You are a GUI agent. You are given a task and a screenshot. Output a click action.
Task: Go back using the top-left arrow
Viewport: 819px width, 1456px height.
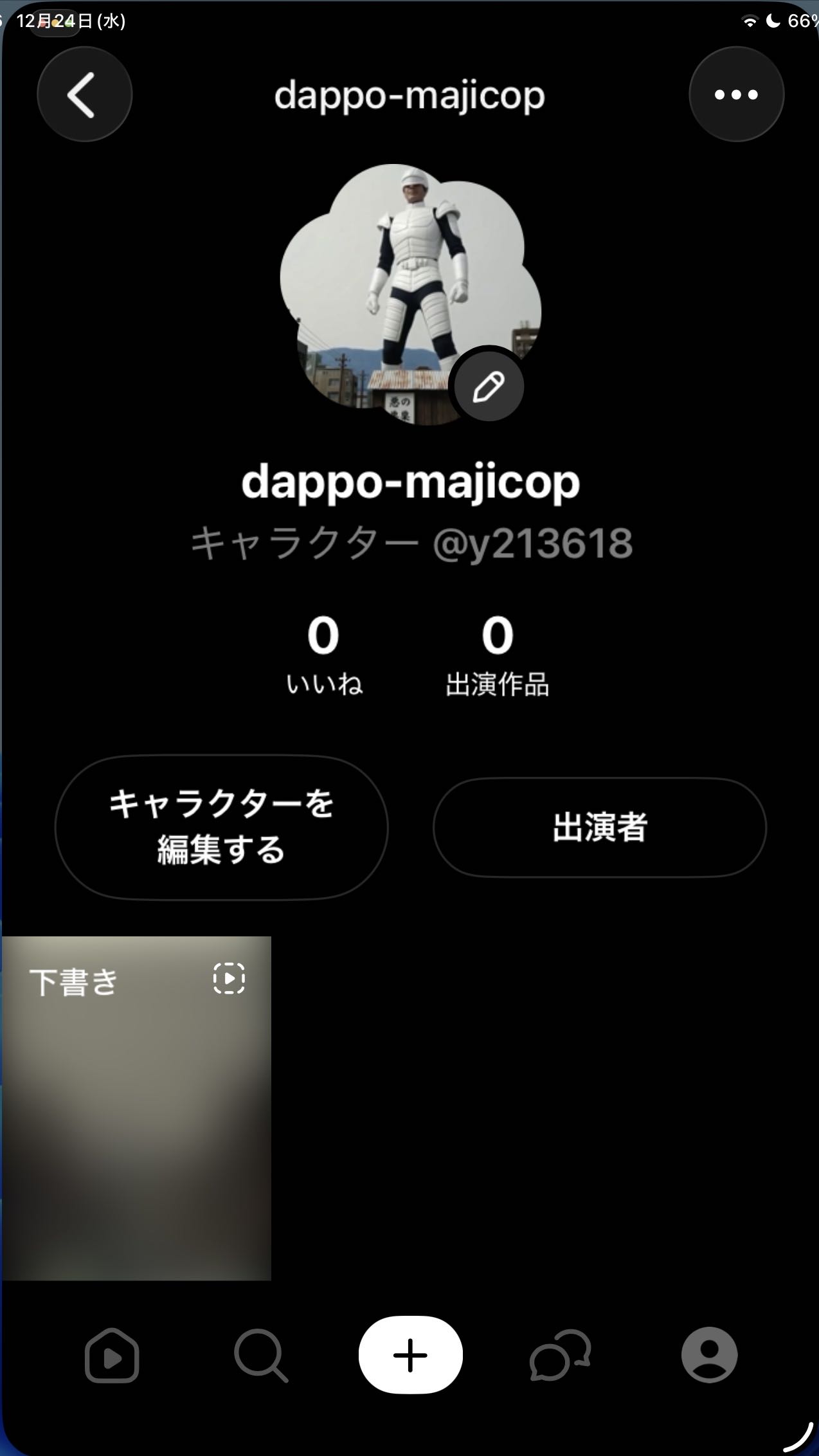(x=84, y=95)
